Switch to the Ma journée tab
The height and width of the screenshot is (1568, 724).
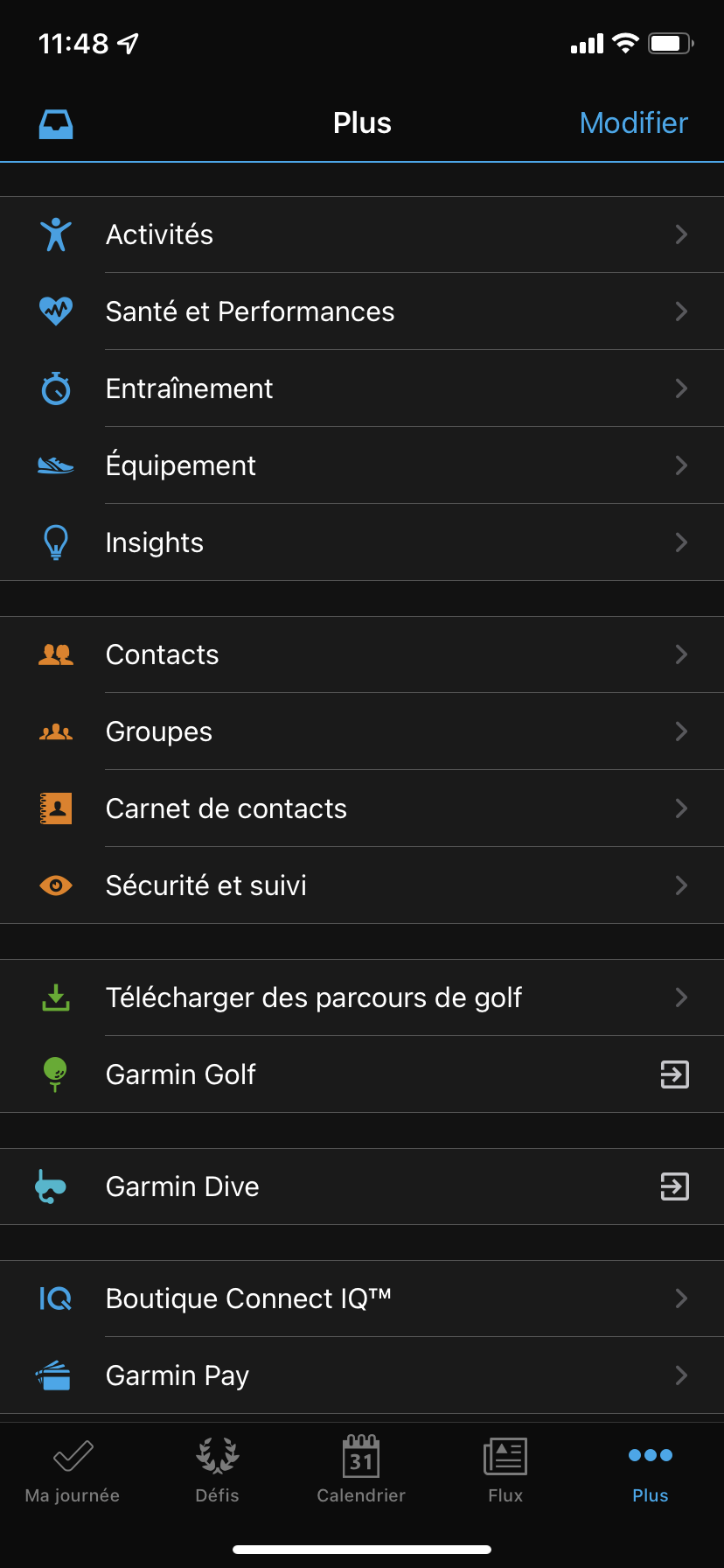click(x=73, y=1470)
